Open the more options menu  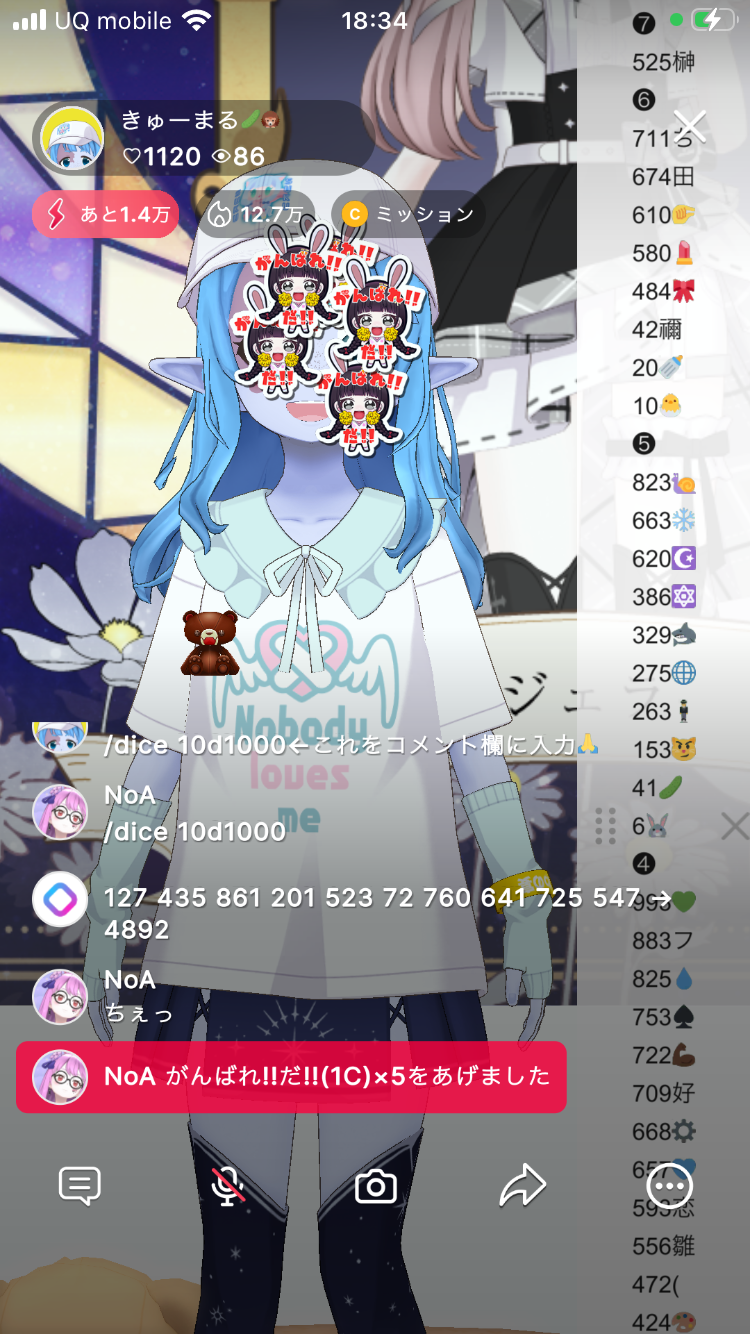coord(669,1186)
